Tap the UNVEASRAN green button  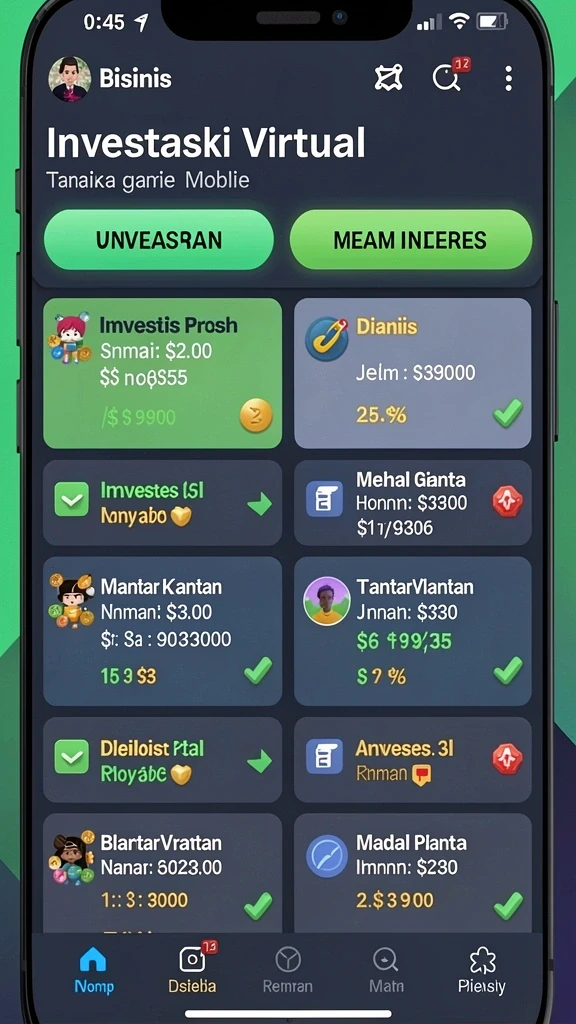click(x=159, y=240)
